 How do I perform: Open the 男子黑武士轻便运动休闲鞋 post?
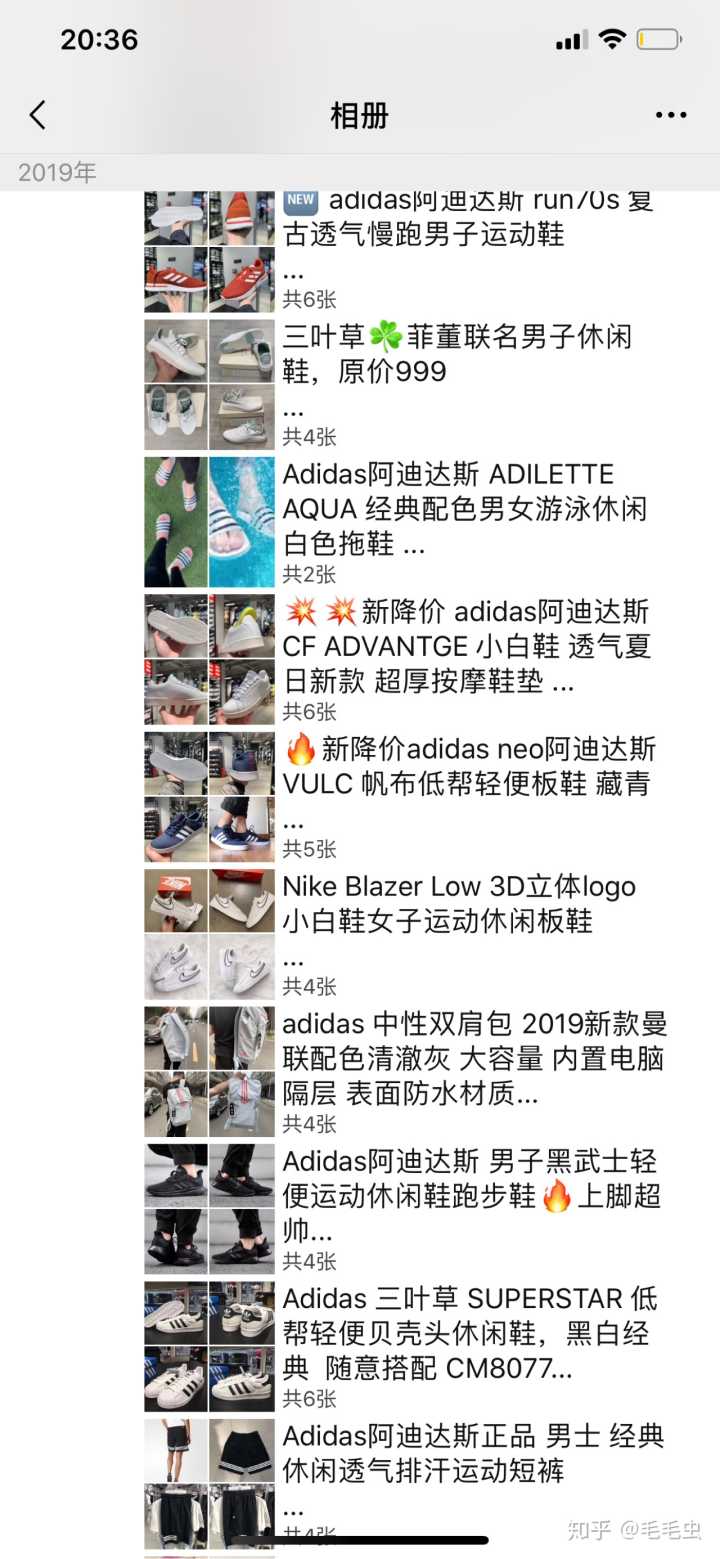[x=471, y=1195]
